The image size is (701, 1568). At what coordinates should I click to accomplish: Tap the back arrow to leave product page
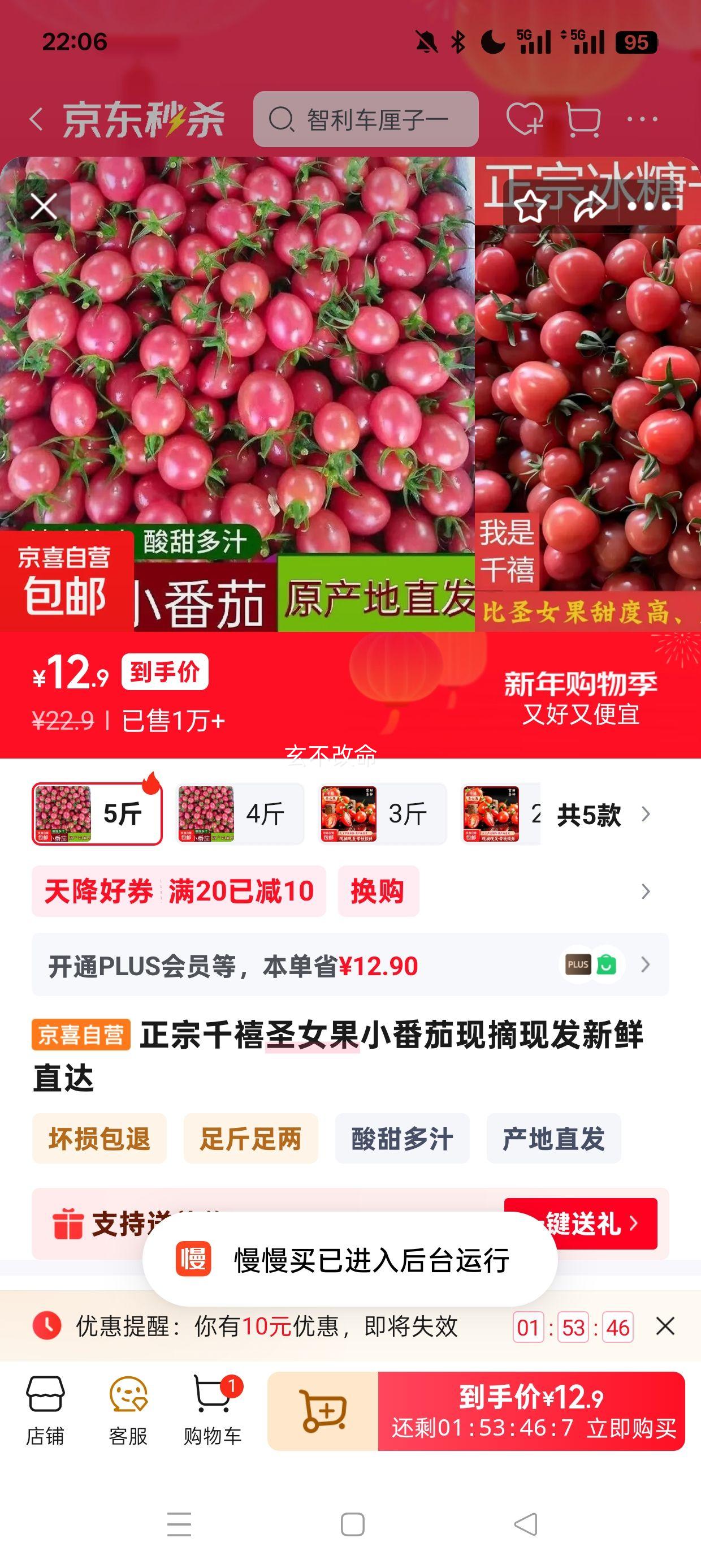38,119
